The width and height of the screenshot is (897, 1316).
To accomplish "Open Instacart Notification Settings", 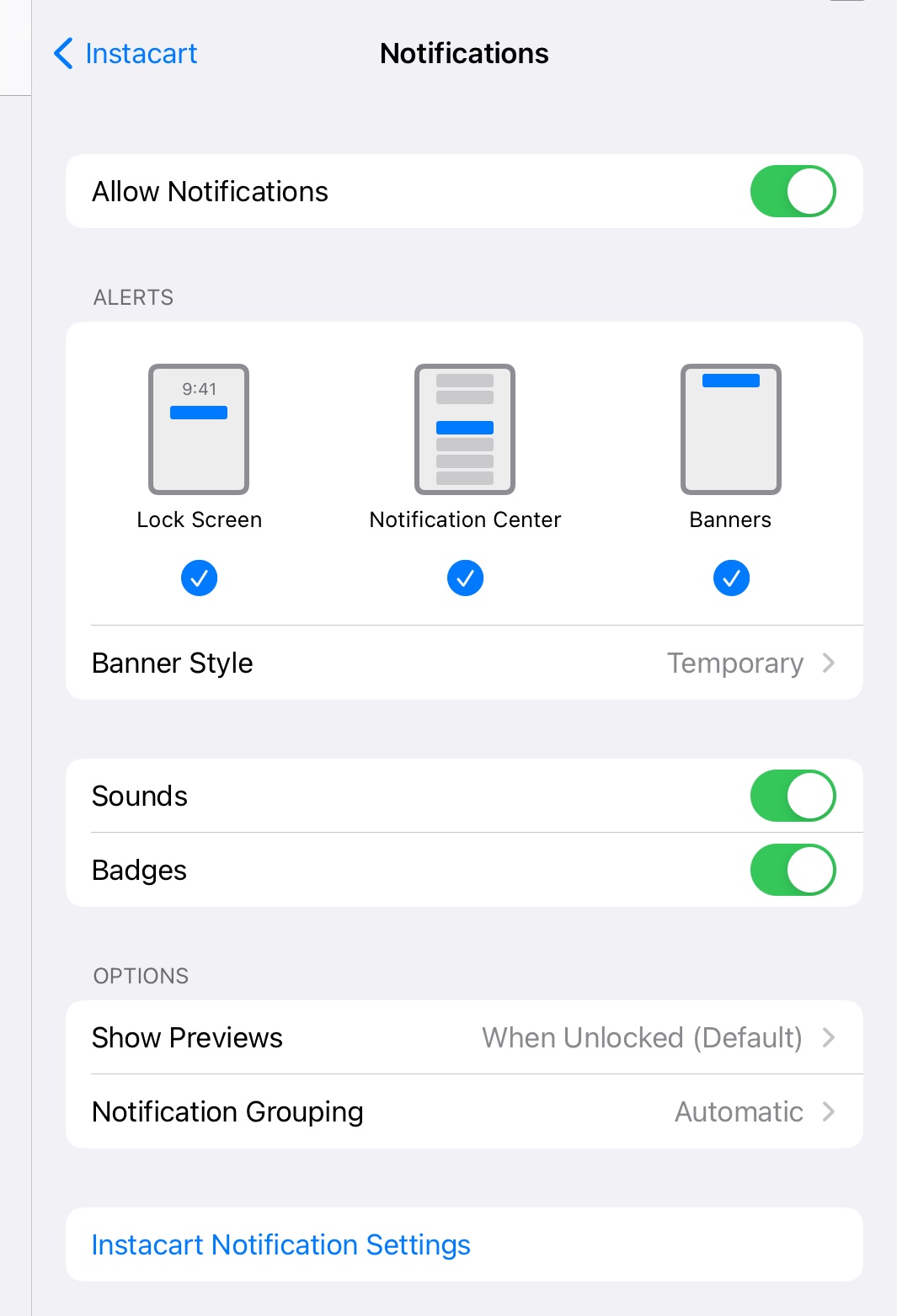I will click(x=281, y=1244).
